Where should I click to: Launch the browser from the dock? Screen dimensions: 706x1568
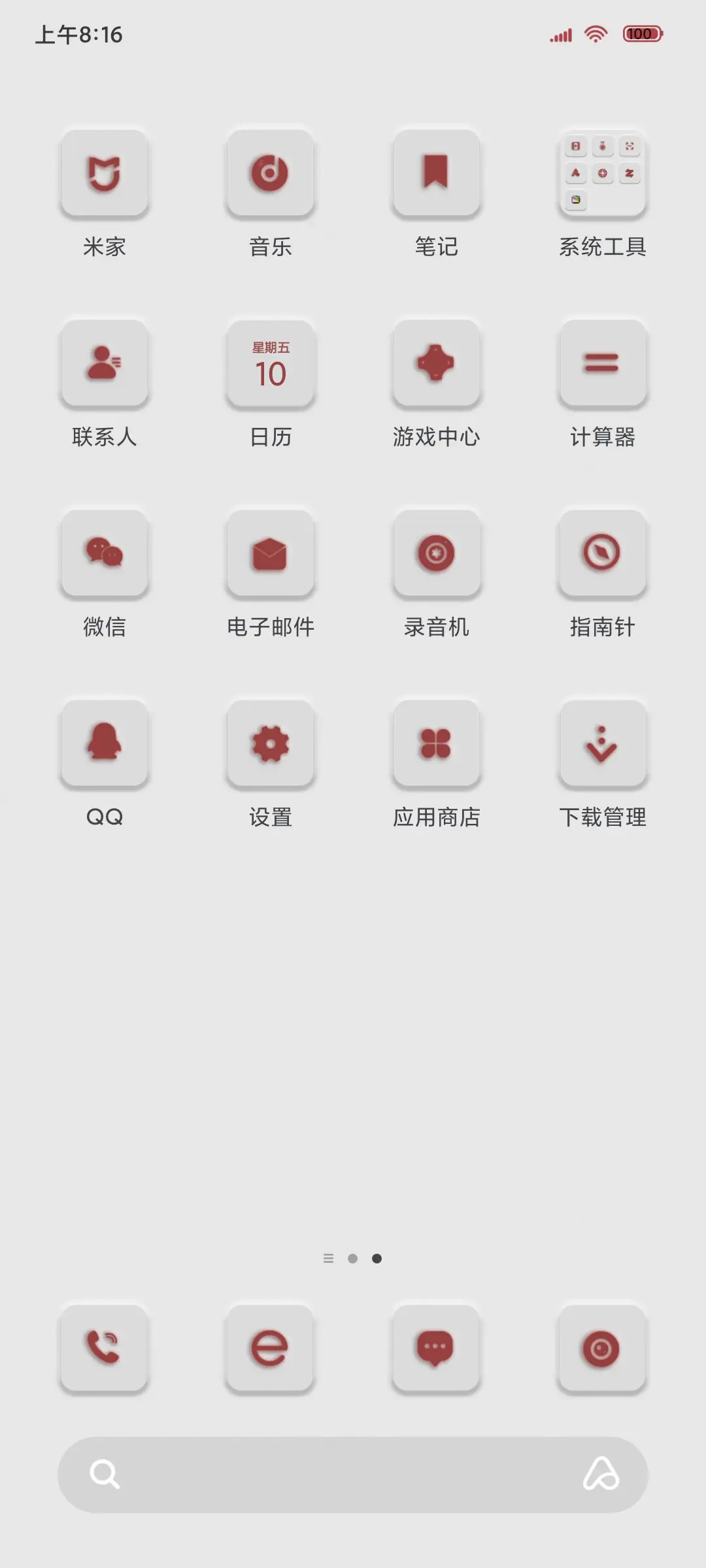point(271,1354)
